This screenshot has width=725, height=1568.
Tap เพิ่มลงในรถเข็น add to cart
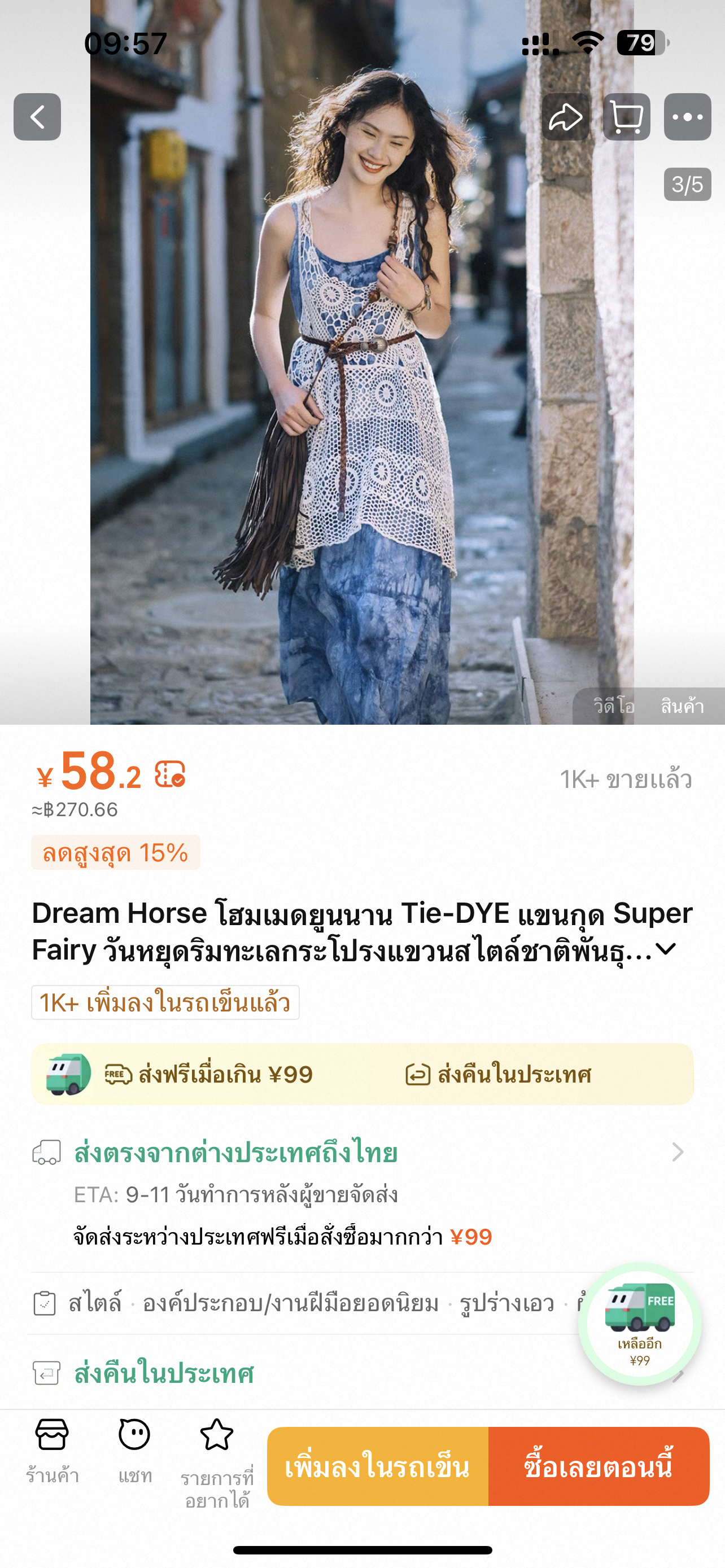(377, 1466)
